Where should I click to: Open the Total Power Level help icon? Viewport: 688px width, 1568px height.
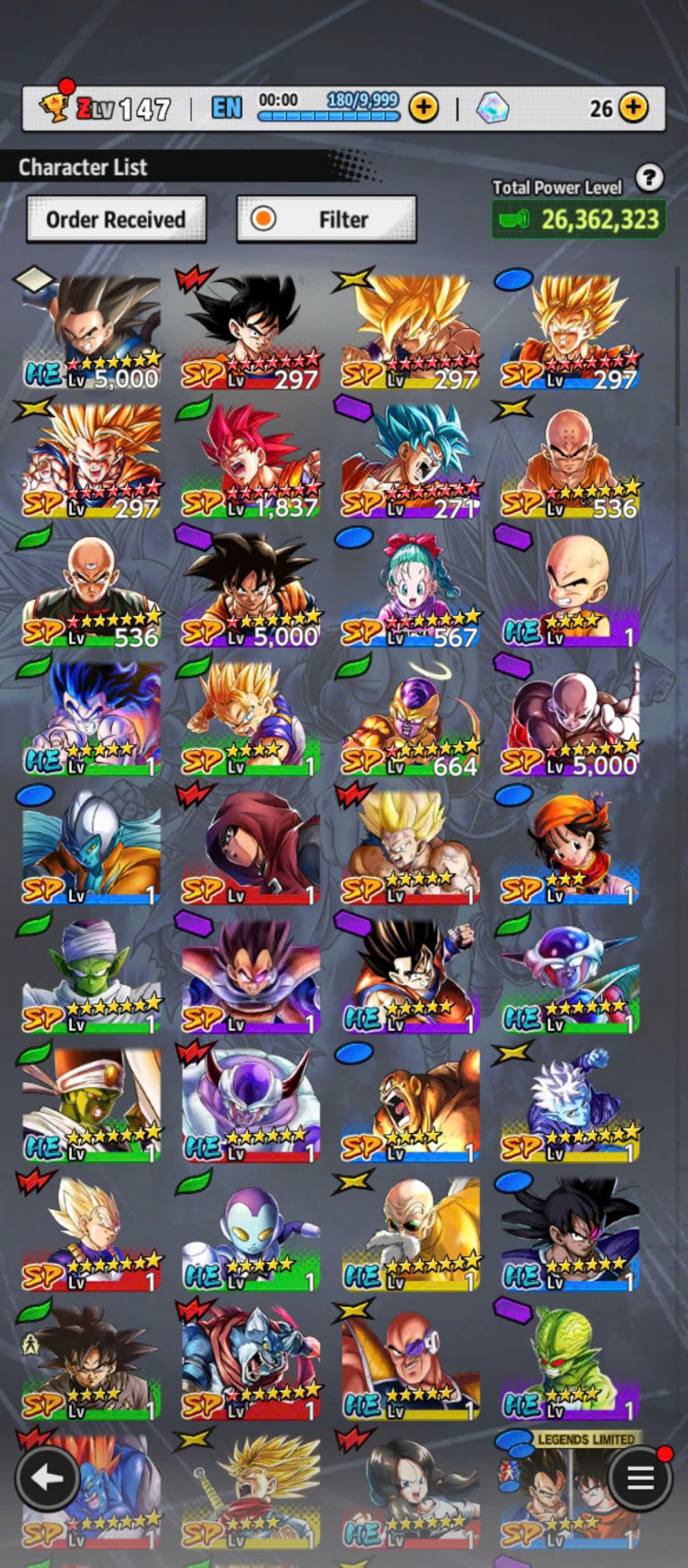tap(649, 179)
